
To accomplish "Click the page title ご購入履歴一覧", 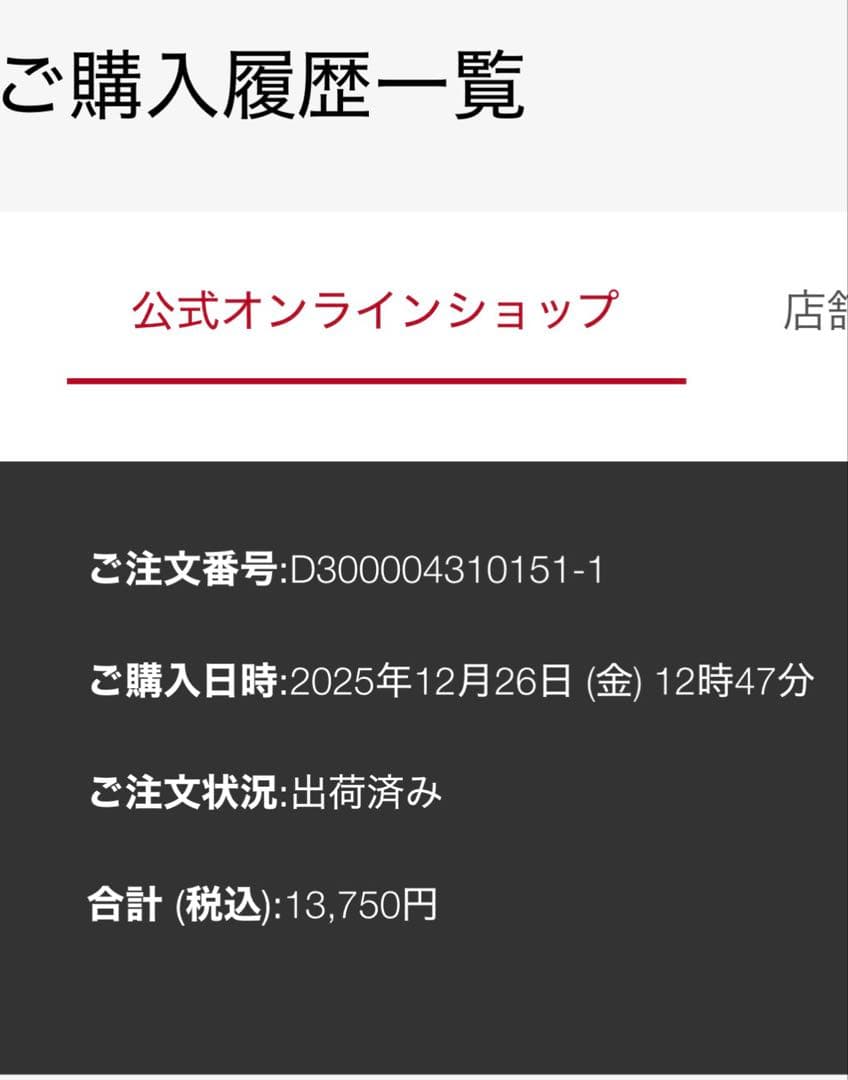I will pyautogui.click(x=265, y=85).
